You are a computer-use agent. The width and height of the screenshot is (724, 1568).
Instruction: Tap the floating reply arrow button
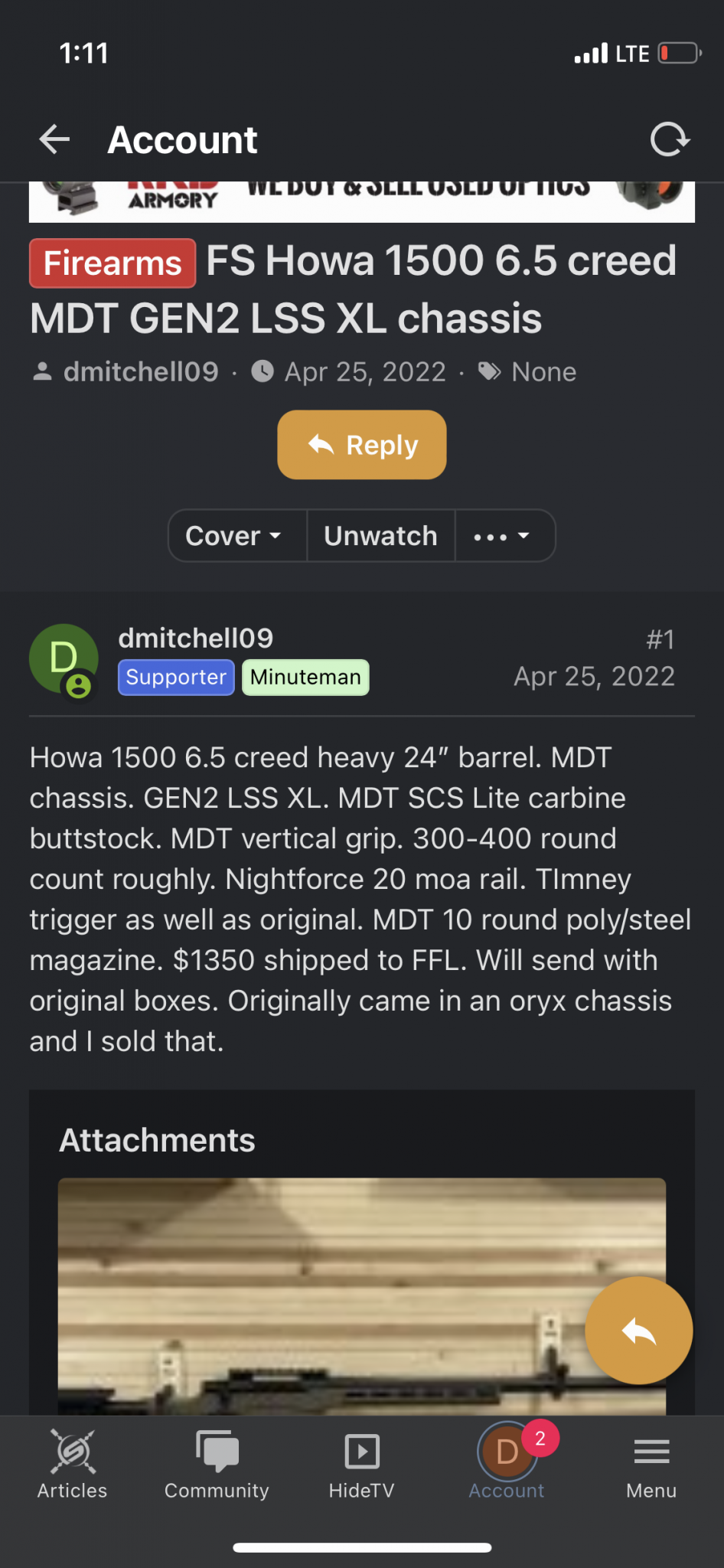point(638,1331)
